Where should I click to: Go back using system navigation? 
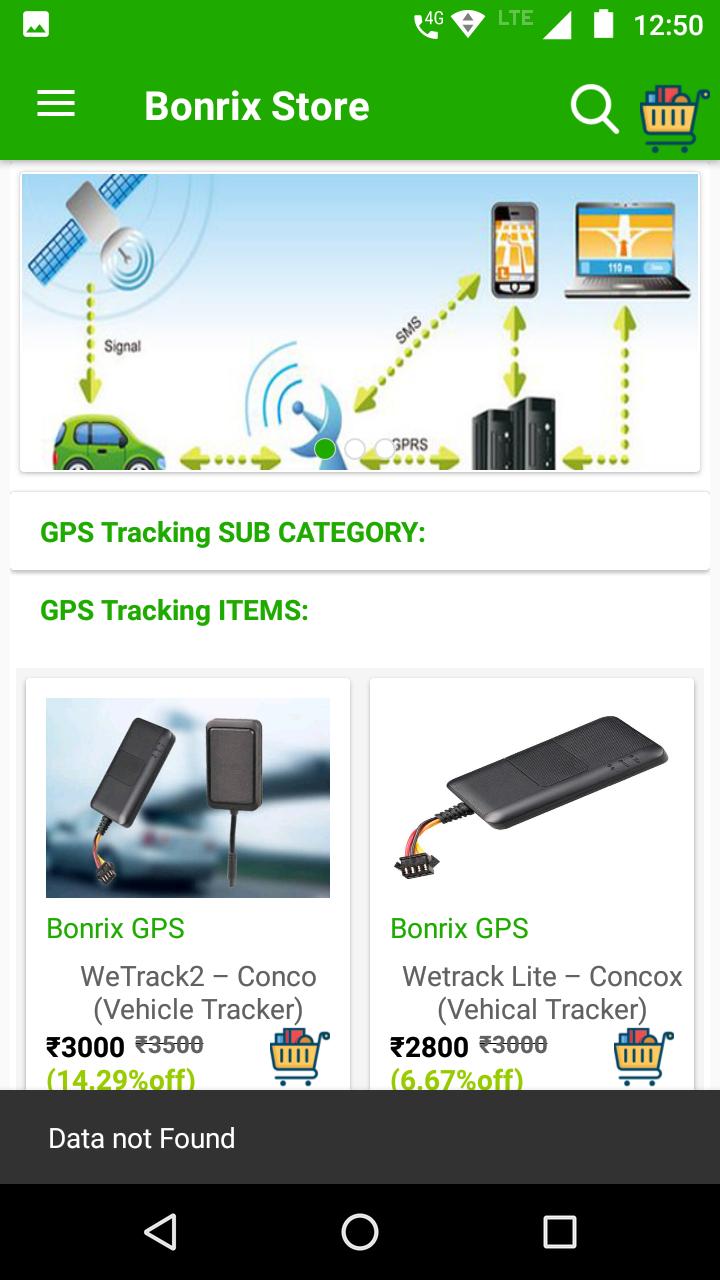pyautogui.click(x=160, y=1232)
